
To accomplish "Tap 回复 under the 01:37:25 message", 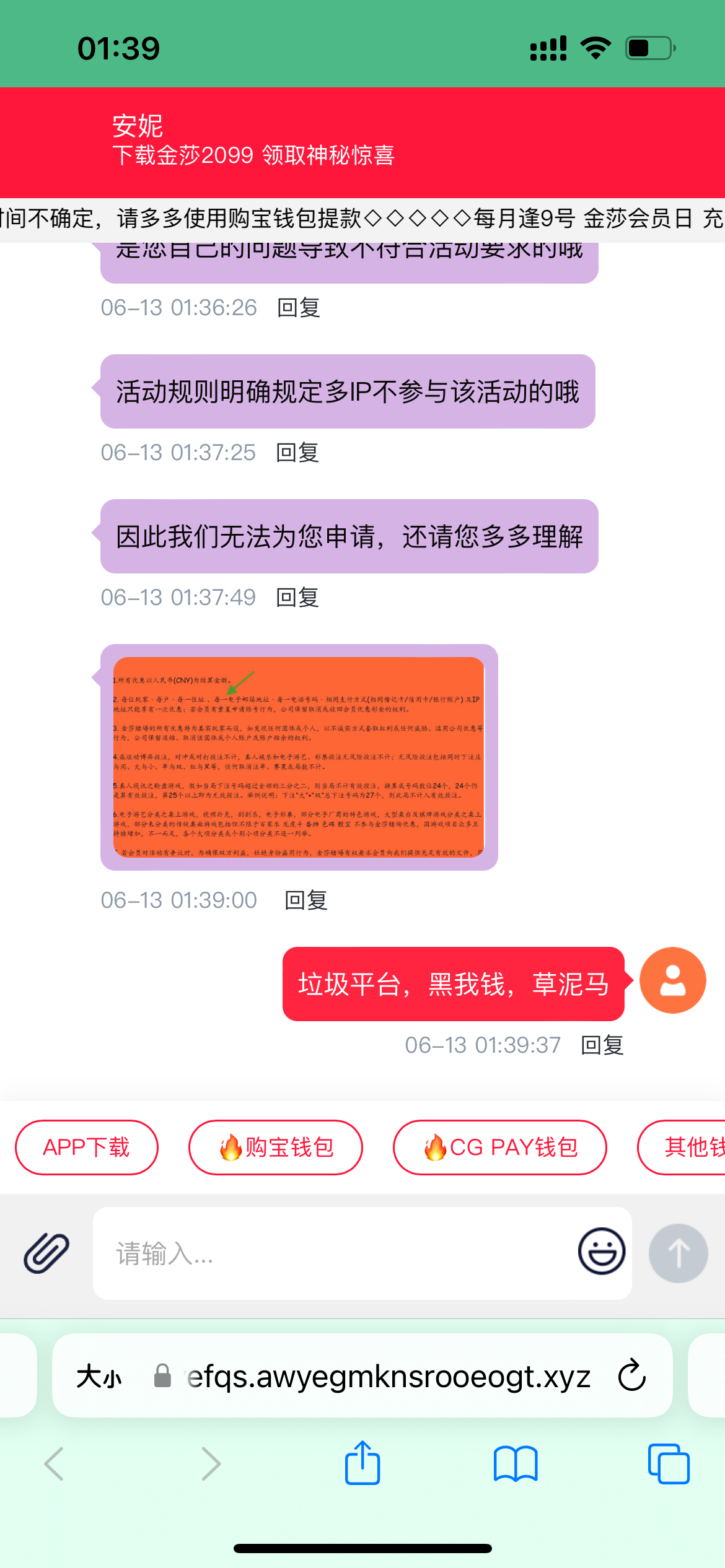I will (x=297, y=453).
